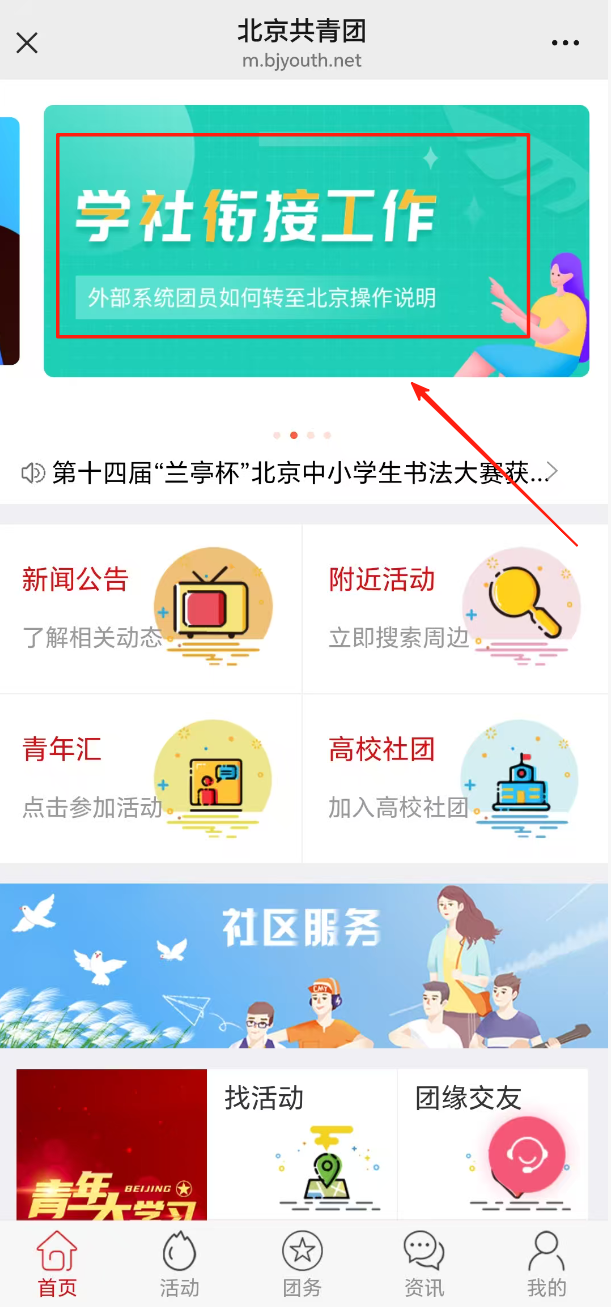The image size is (611, 1307).
Task: Switch to the 我的 tab
Action: pyautogui.click(x=546, y=1265)
